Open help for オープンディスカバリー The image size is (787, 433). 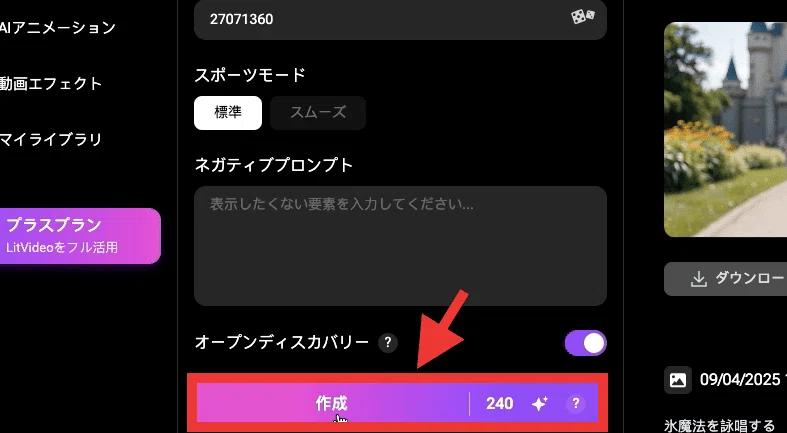pos(387,343)
